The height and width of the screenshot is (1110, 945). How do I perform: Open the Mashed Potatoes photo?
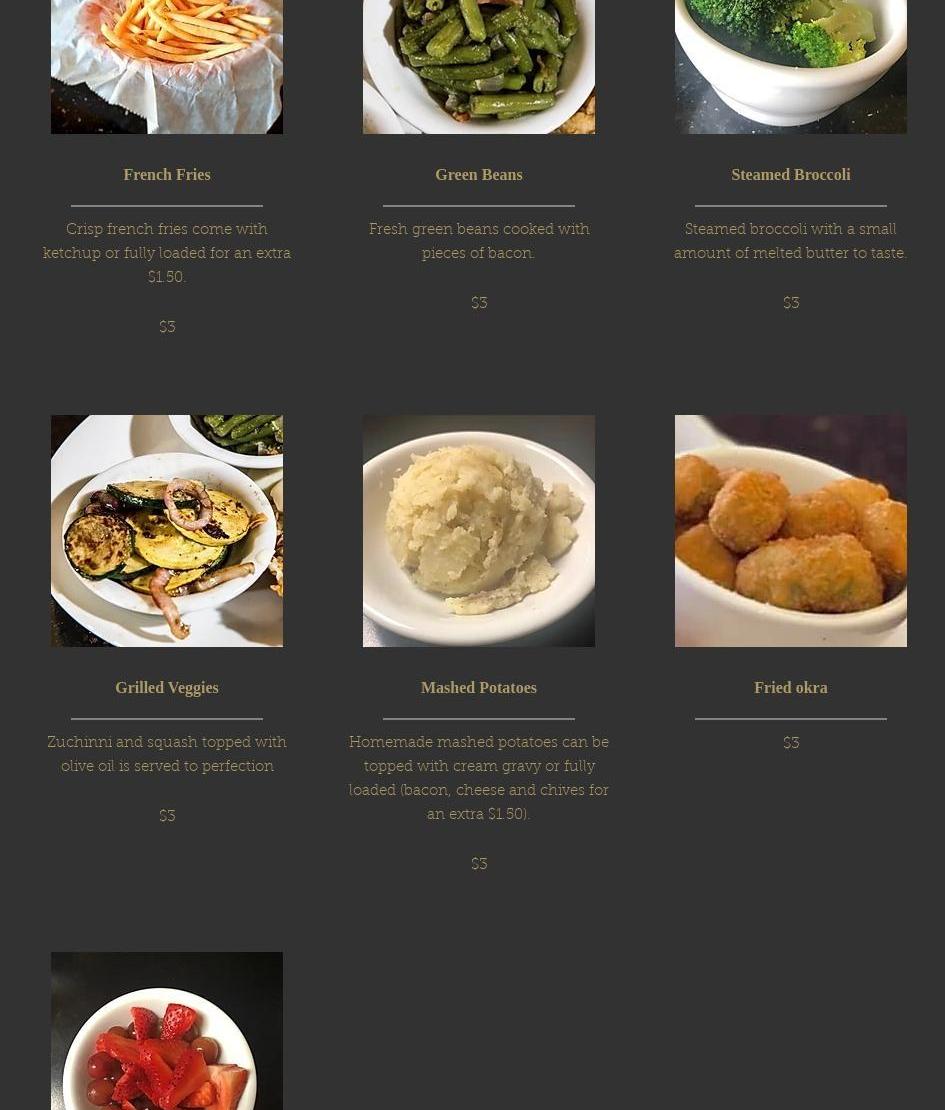coord(478,530)
